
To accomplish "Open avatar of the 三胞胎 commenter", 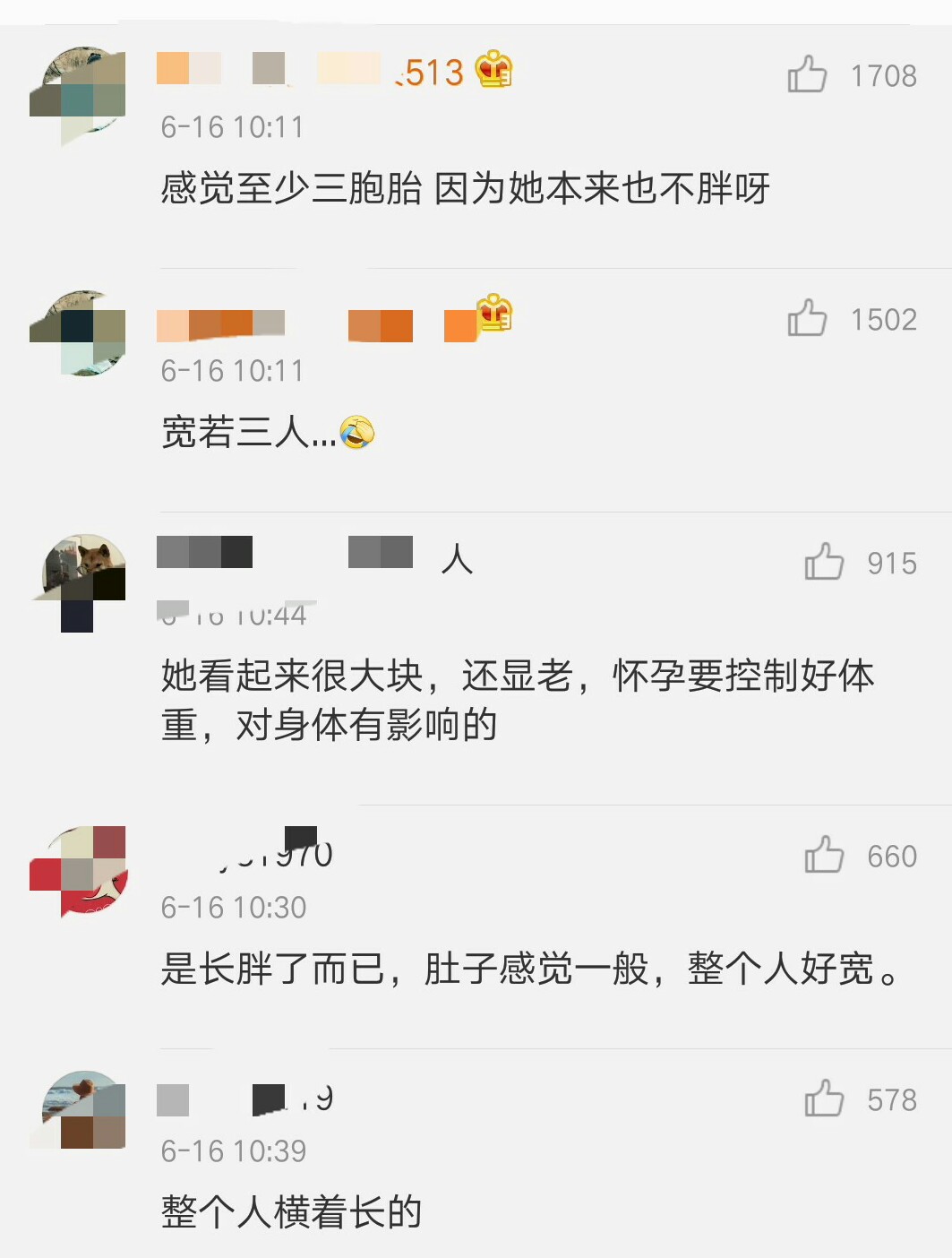I will pyautogui.click(x=79, y=93).
